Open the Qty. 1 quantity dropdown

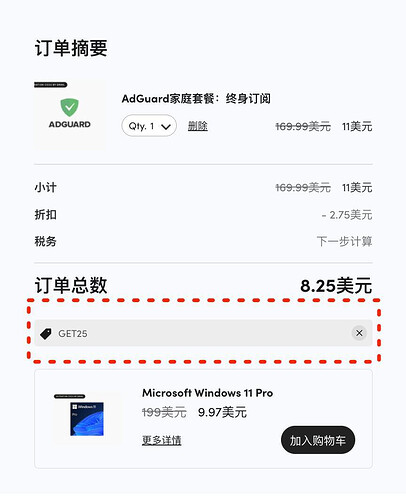[x=149, y=126]
